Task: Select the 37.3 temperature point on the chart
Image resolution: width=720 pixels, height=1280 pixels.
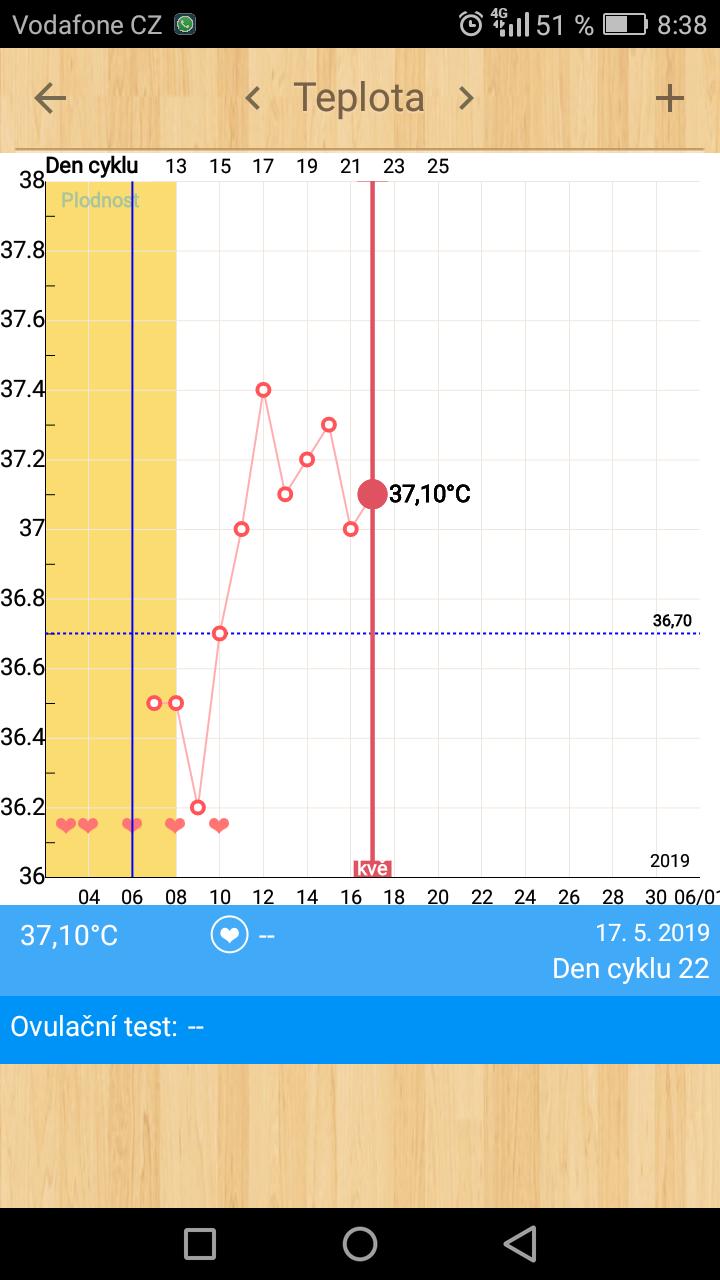Action: pyautogui.click(x=329, y=425)
